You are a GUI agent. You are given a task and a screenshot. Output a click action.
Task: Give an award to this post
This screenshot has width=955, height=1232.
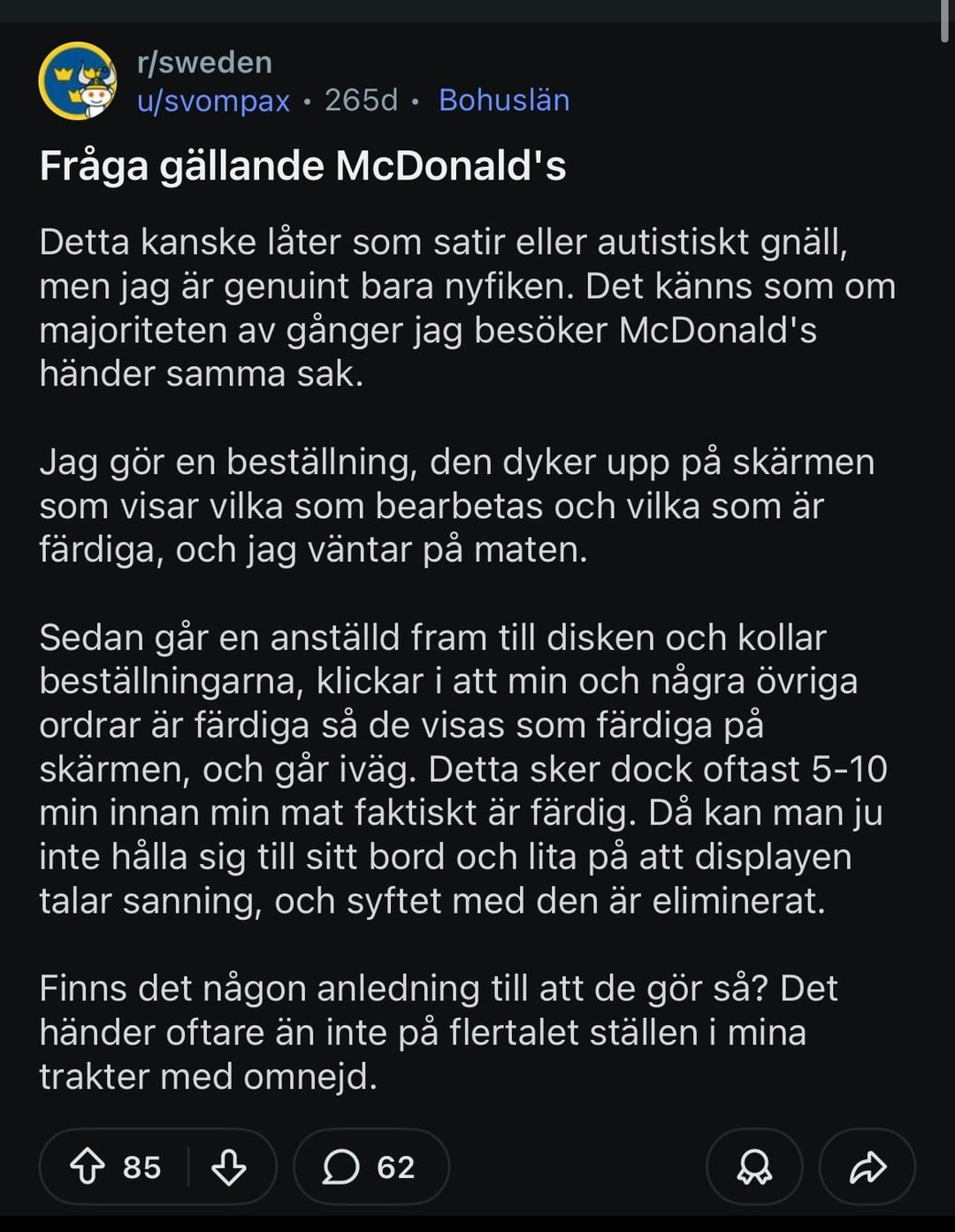click(754, 1167)
